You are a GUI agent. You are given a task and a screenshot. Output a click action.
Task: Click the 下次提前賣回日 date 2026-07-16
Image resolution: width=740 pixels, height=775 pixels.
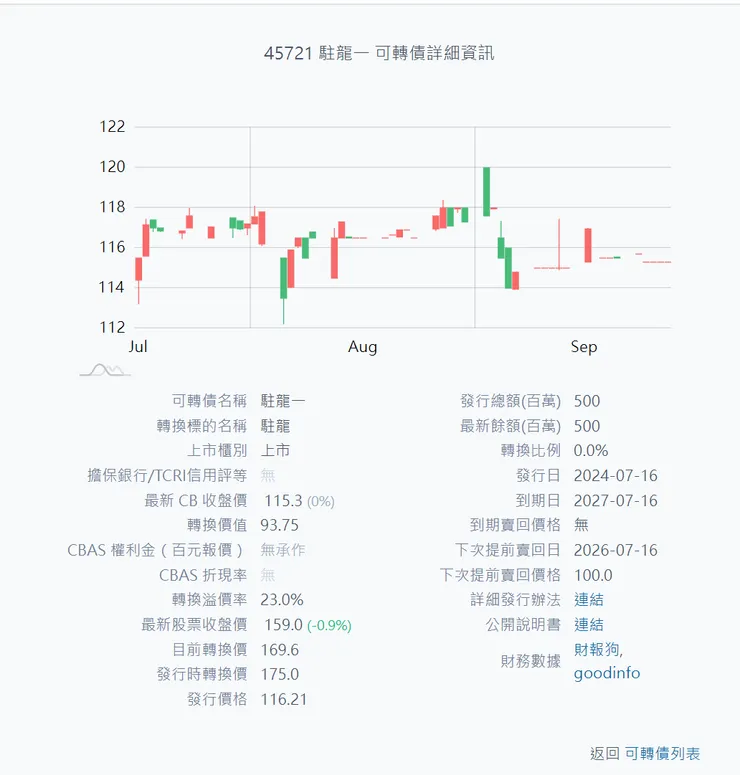615,549
